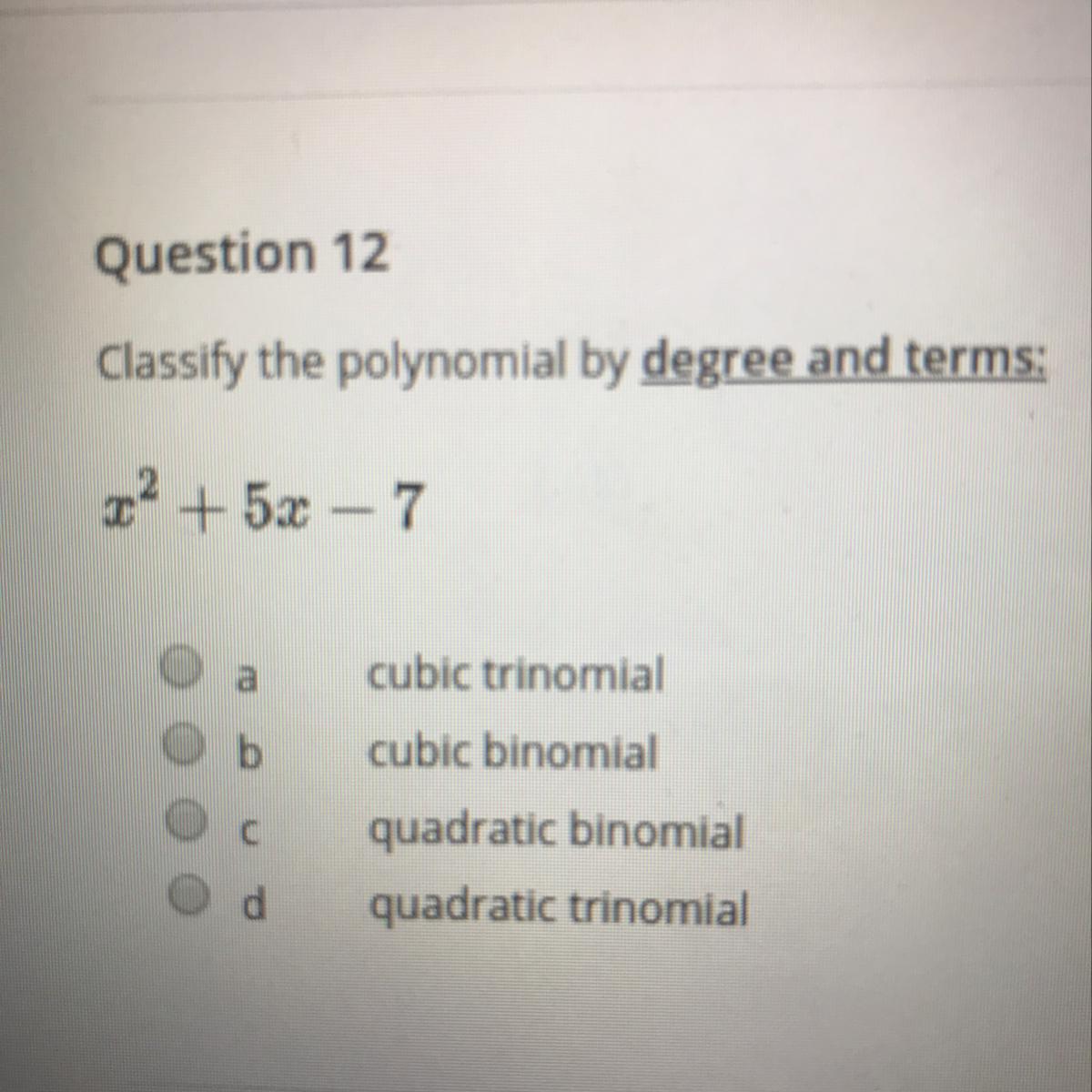Select option a, cubic trinomial
1092x1092 pixels.
182,667
